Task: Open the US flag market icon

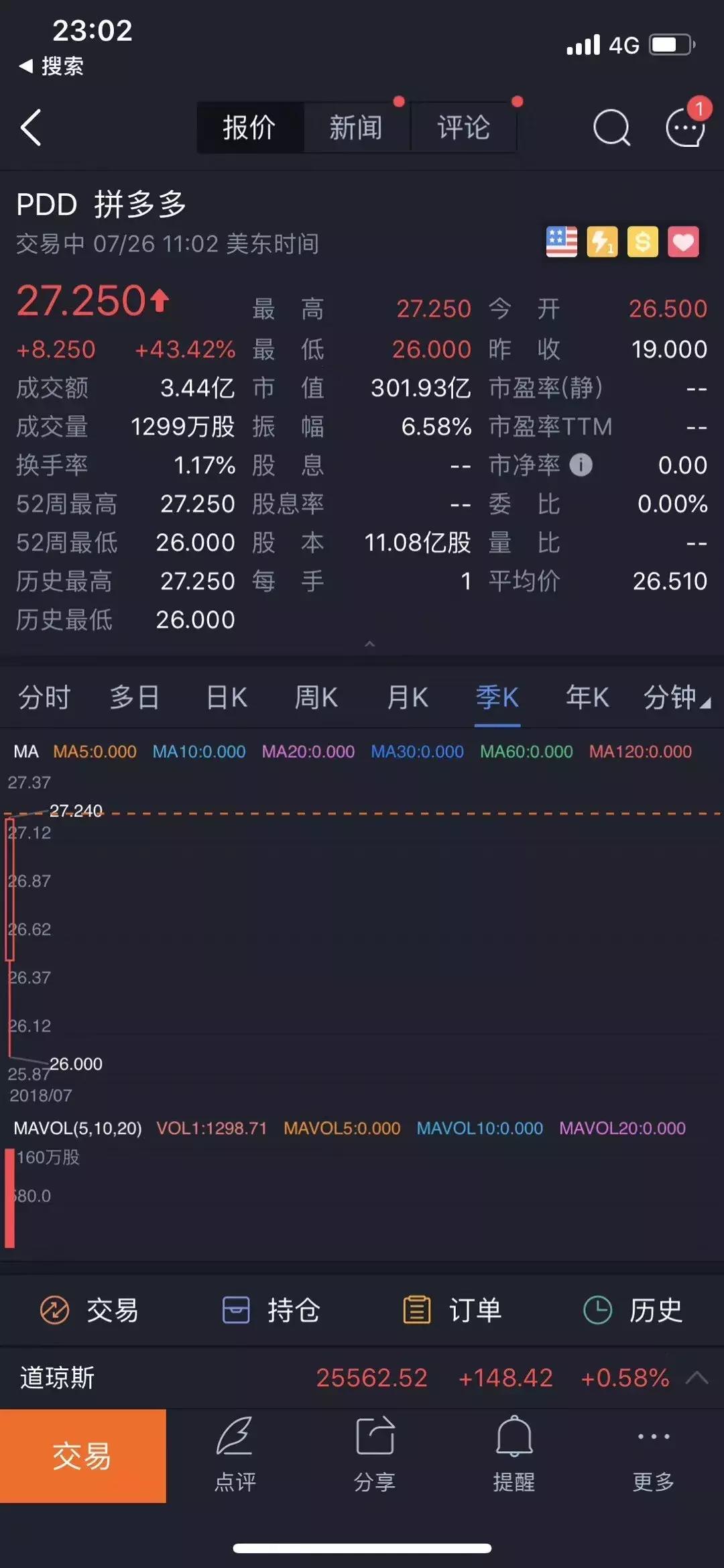Action: [562, 242]
